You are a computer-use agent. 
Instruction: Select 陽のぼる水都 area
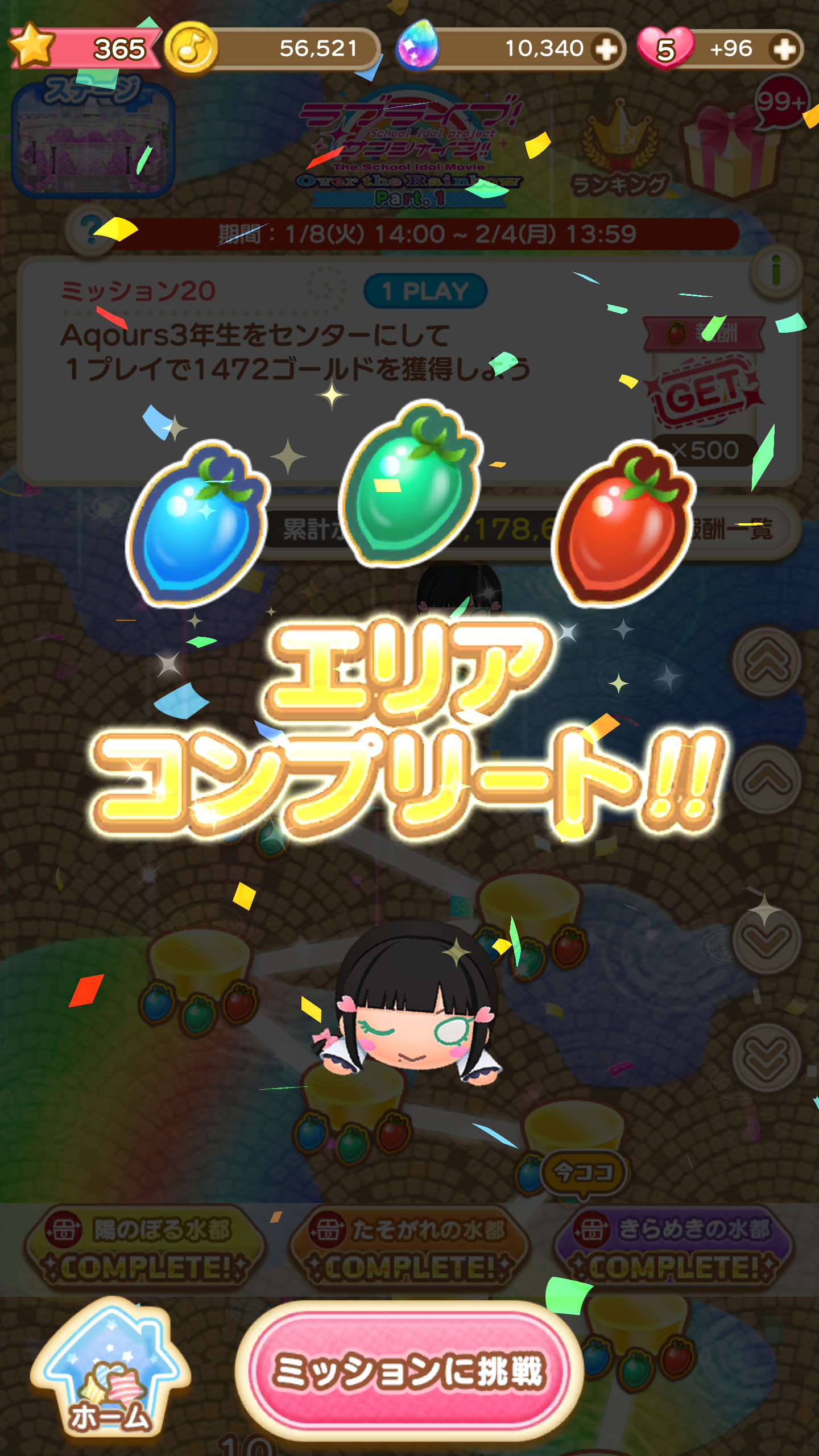145,1250
